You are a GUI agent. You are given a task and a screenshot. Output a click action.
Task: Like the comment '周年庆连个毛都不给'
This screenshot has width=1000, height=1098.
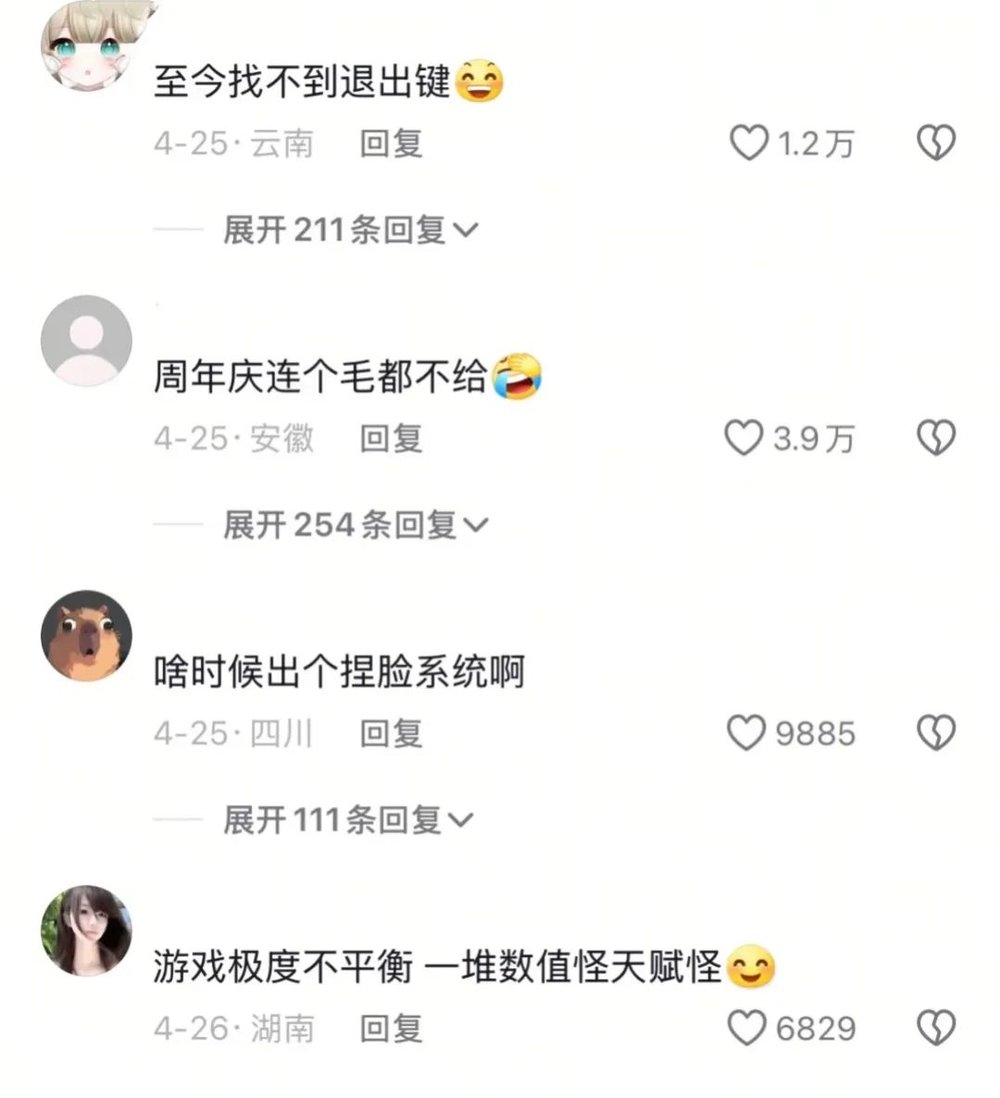[744, 438]
